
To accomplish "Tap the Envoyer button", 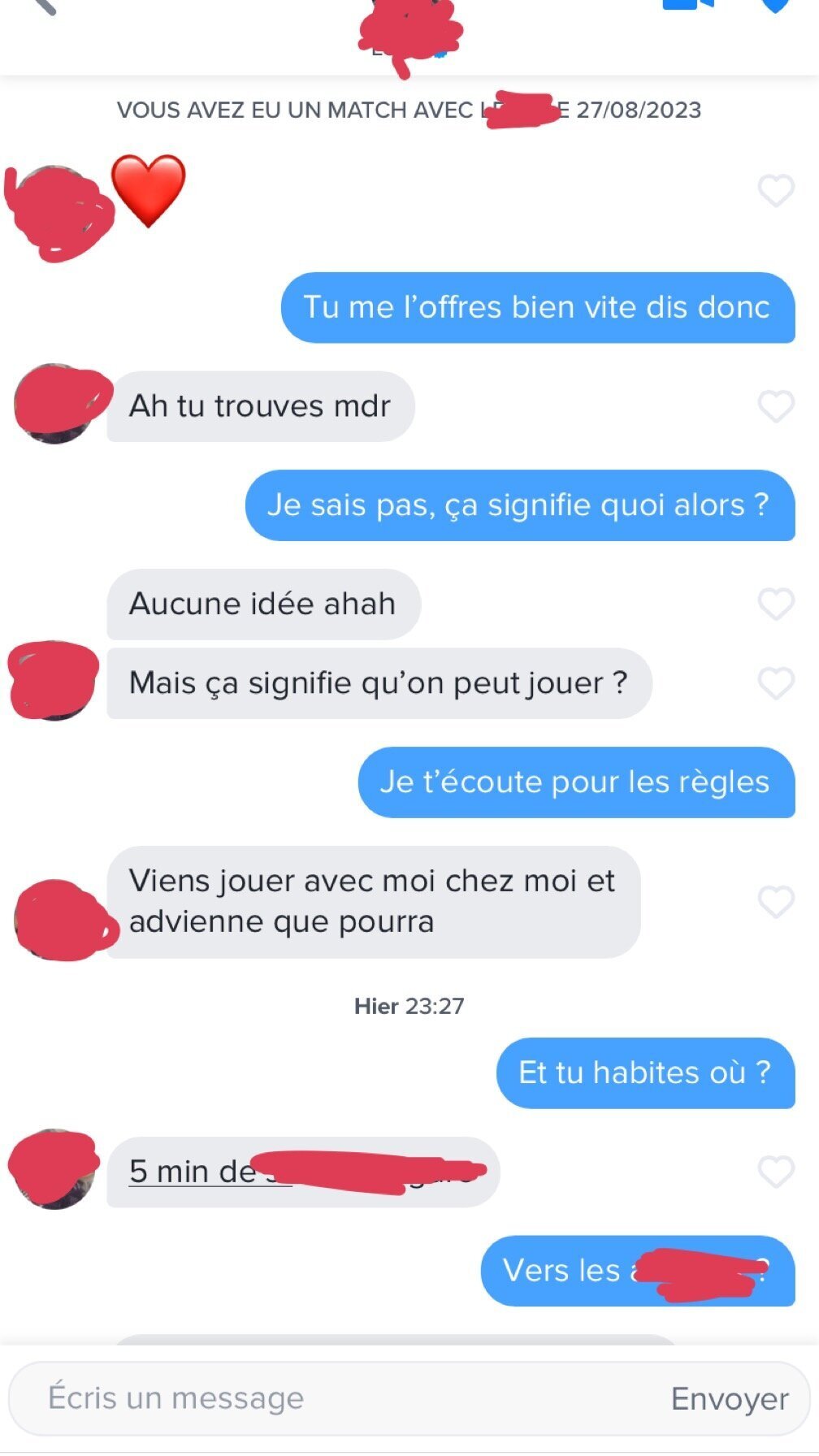I will 729,1399.
